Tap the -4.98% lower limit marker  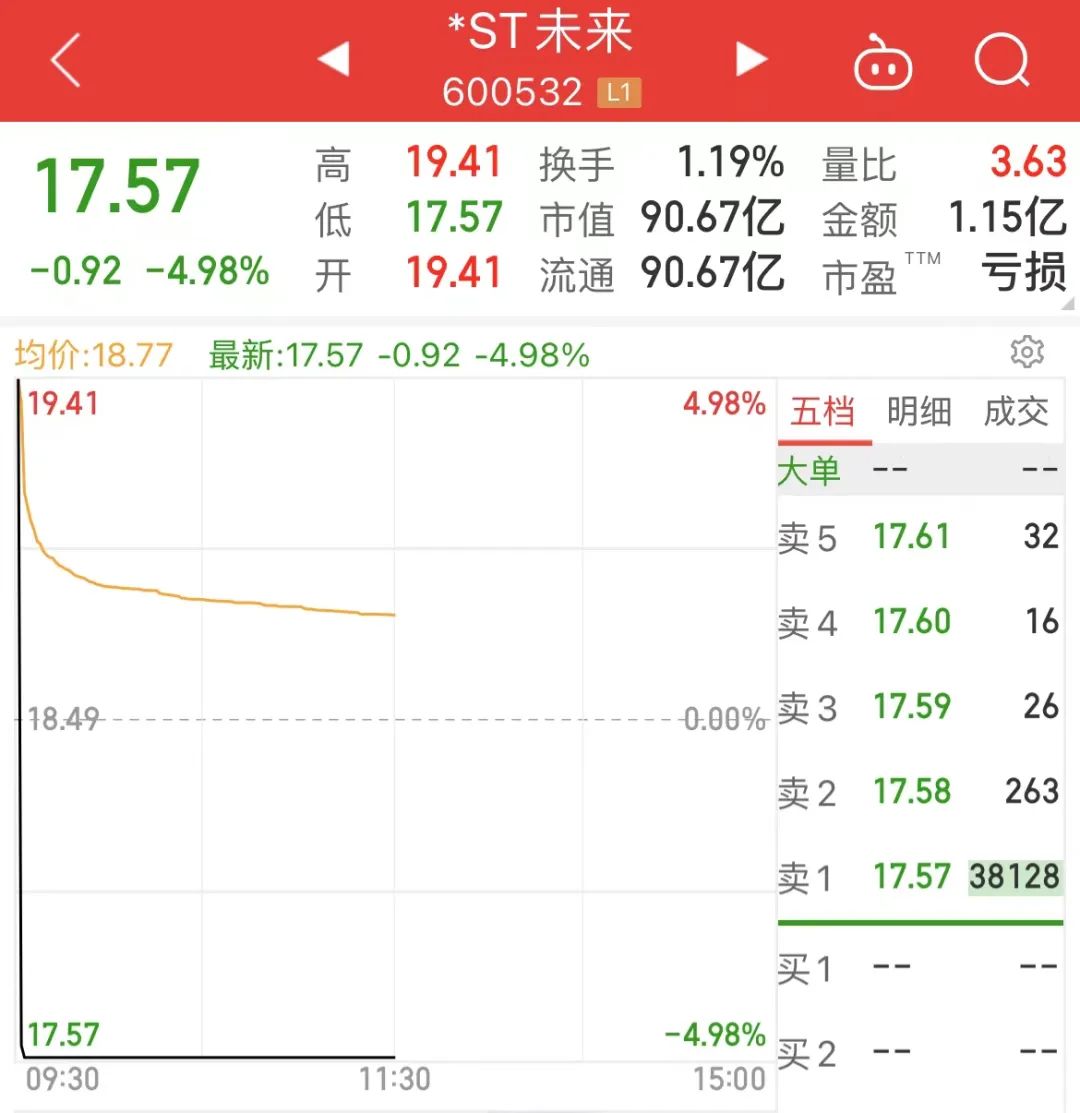[714, 1036]
